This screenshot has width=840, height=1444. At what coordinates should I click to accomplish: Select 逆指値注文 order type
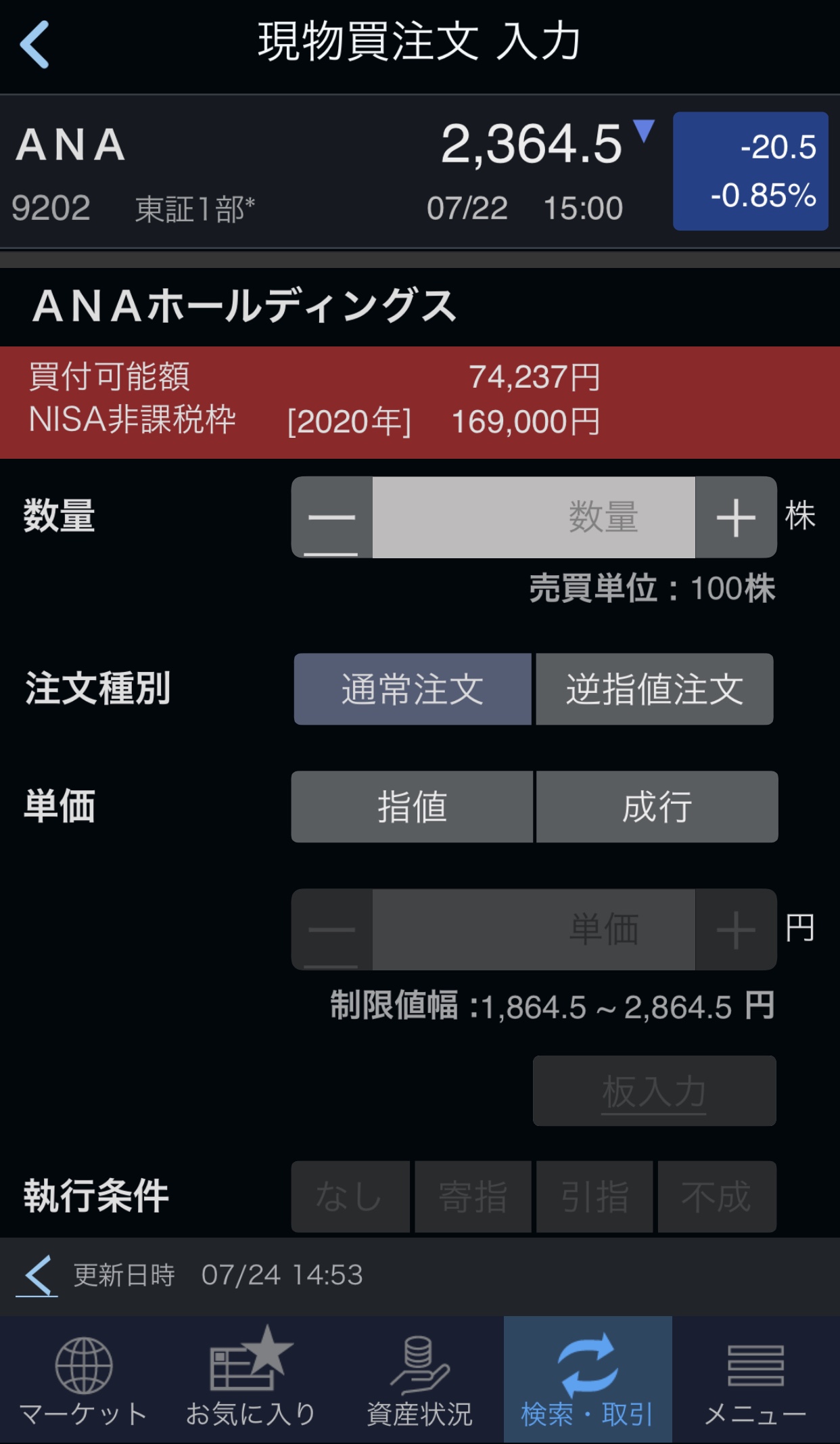click(x=655, y=690)
